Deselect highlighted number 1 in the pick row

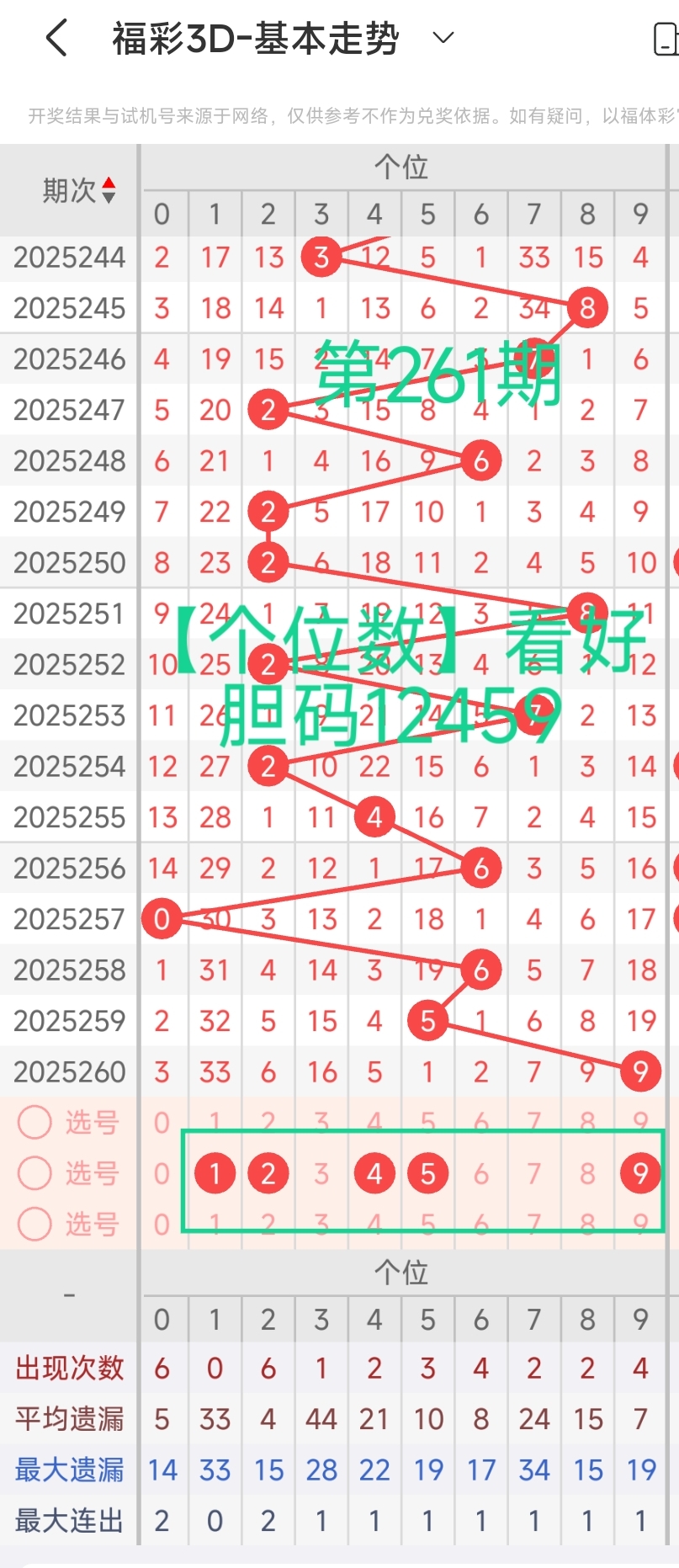[x=215, y=1172]
